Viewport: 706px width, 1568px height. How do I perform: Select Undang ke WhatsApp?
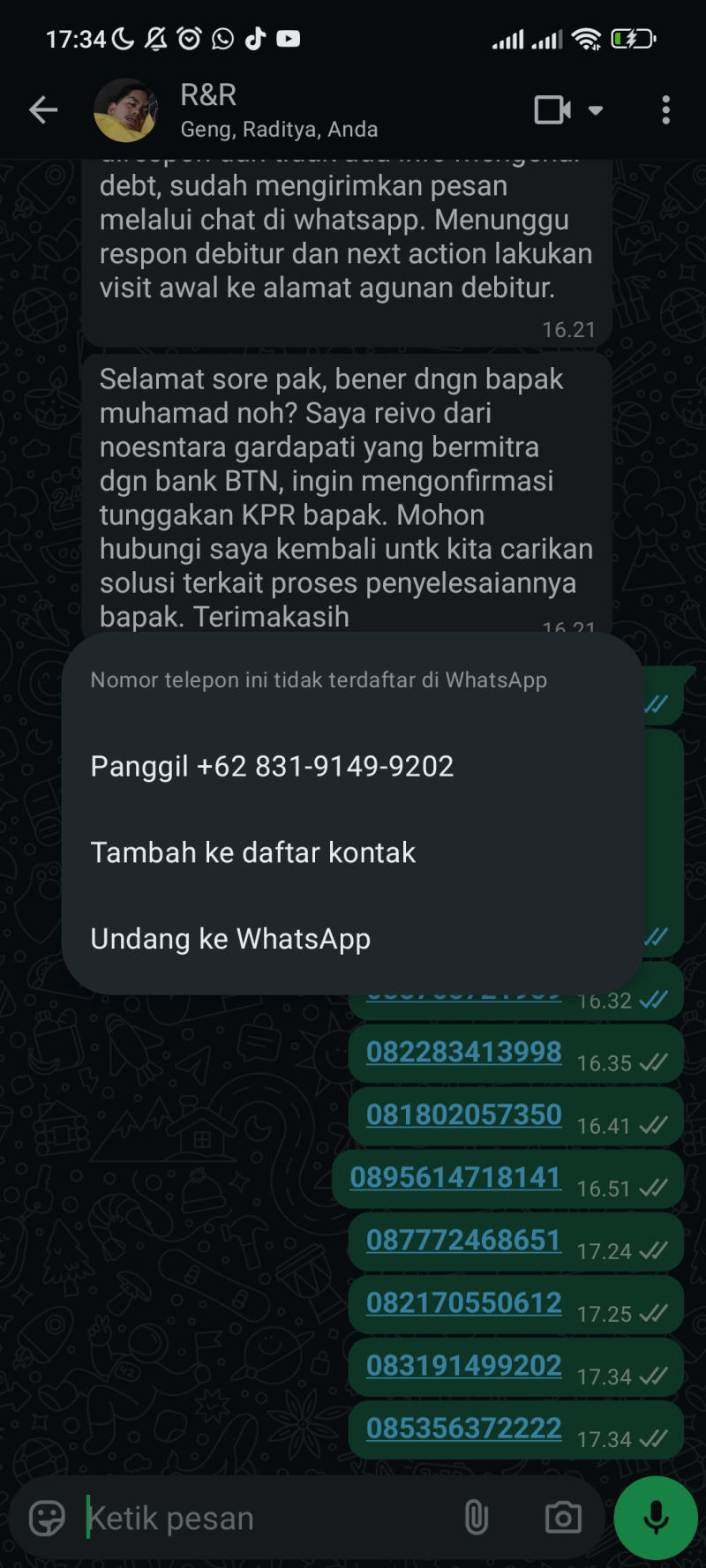click(x=230, y=939)
